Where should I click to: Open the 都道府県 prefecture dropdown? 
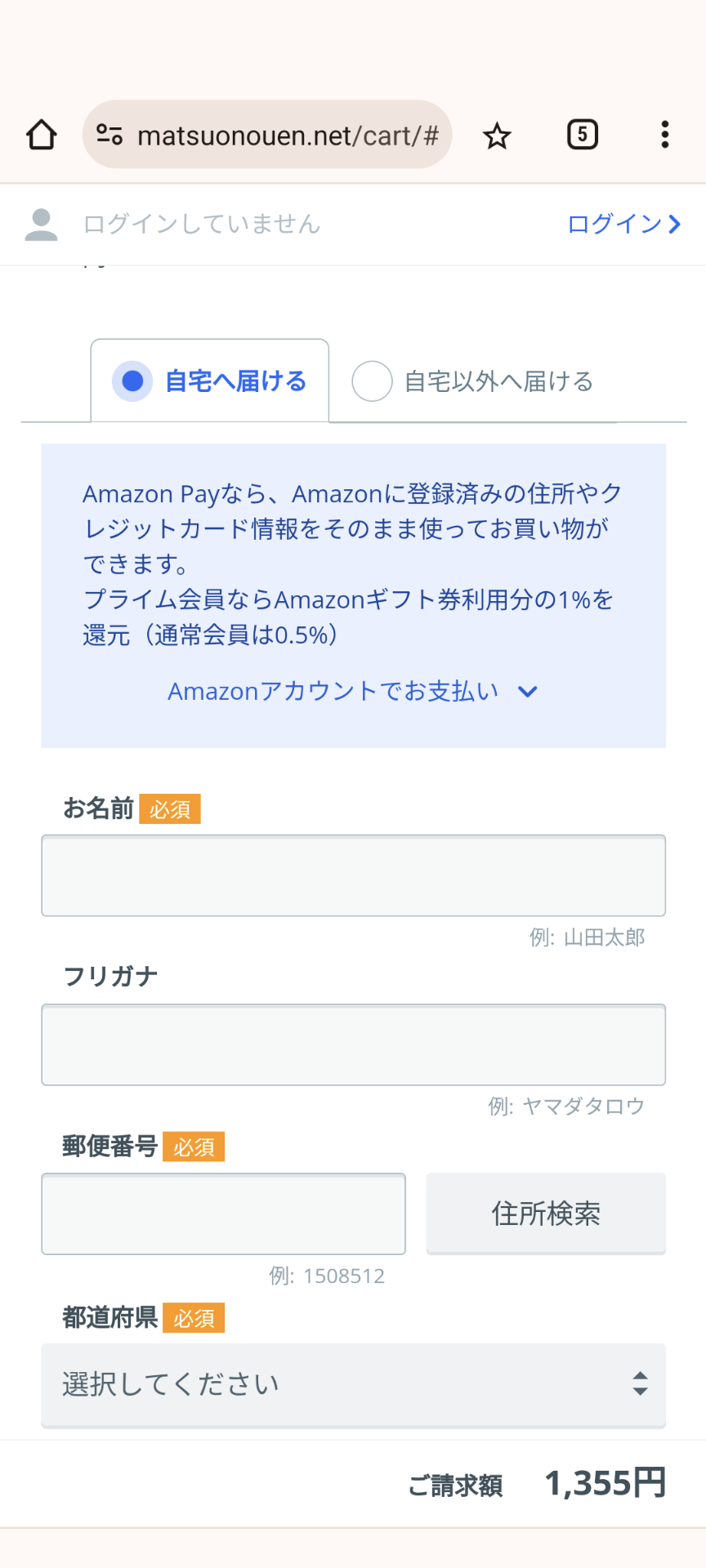coord(354,1385)
